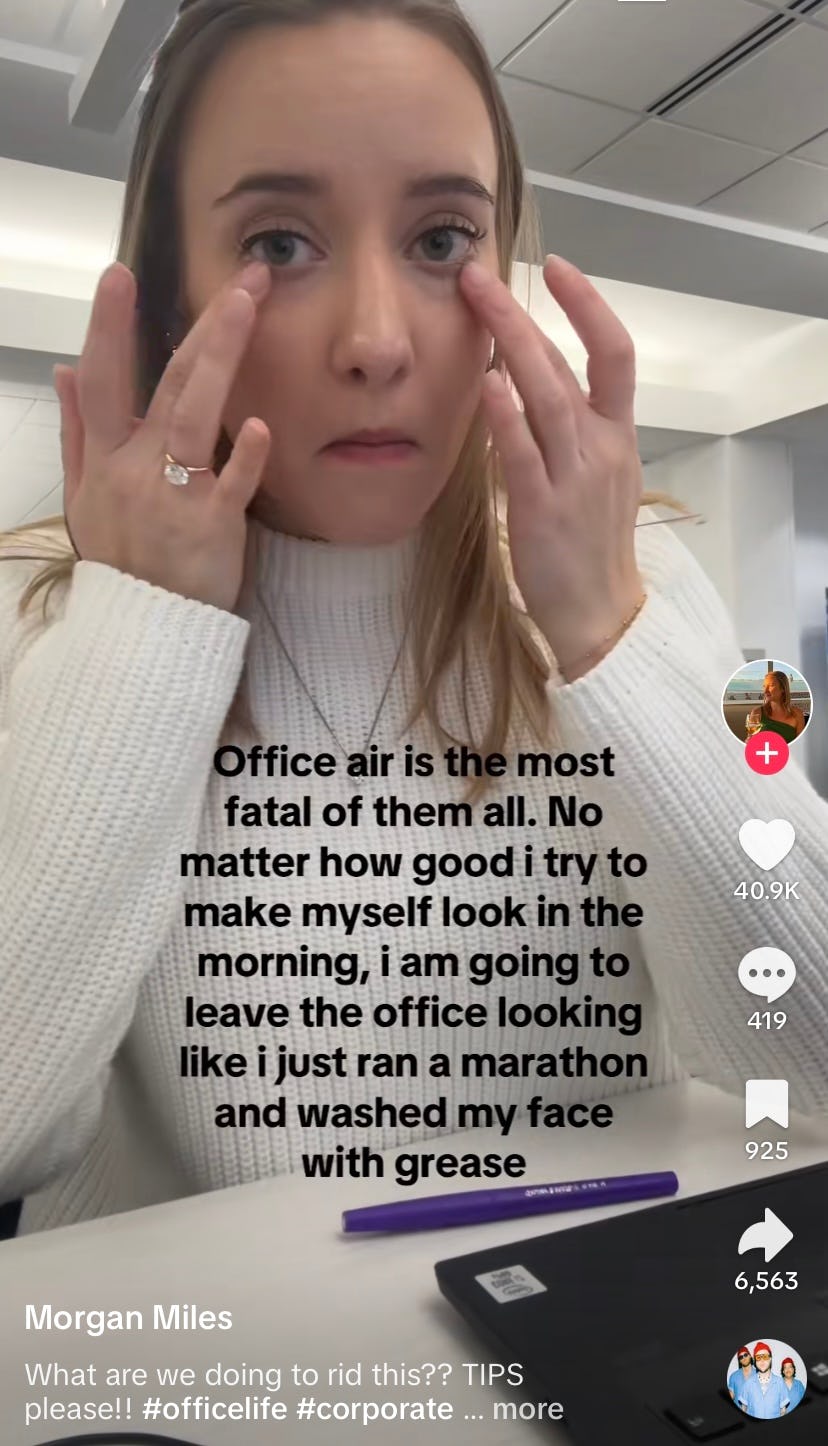Tap the spinning sound record at bottom right

767,1379
